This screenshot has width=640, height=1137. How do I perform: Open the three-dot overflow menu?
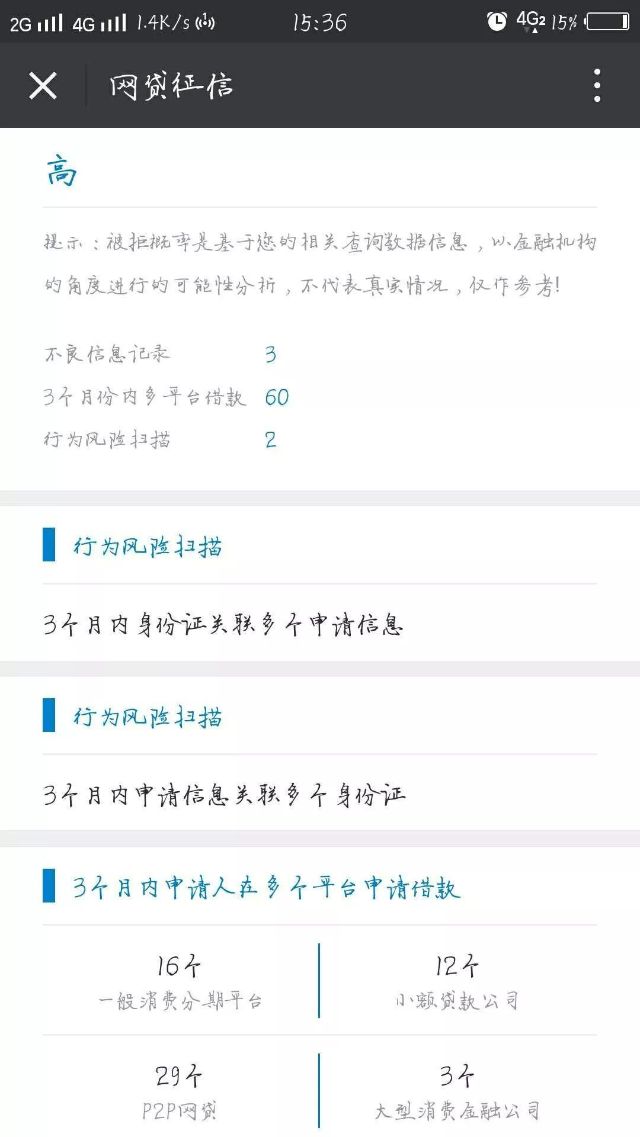click(x=597, y=86)
